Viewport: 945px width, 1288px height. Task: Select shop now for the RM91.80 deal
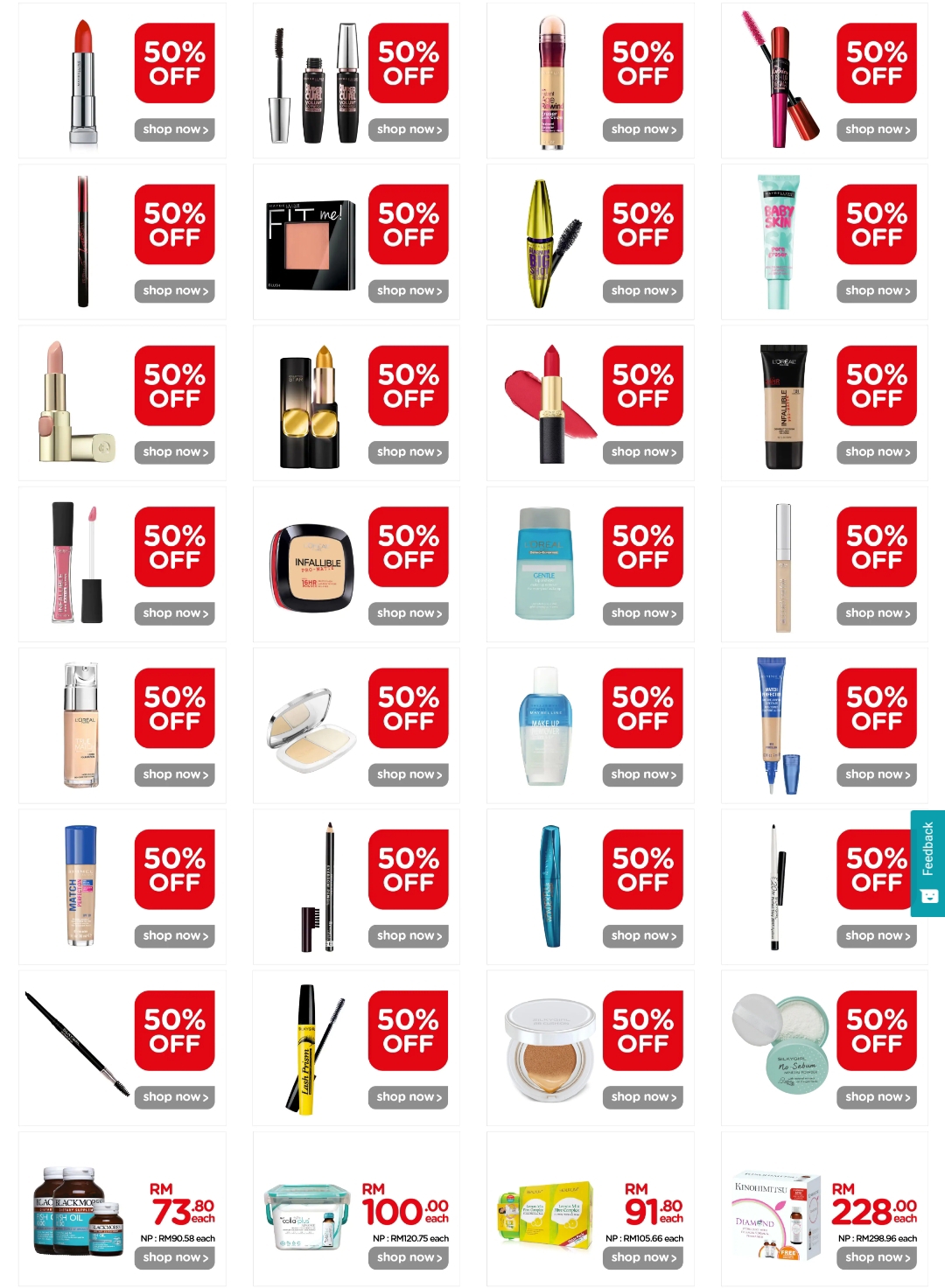coord(643,1257)
